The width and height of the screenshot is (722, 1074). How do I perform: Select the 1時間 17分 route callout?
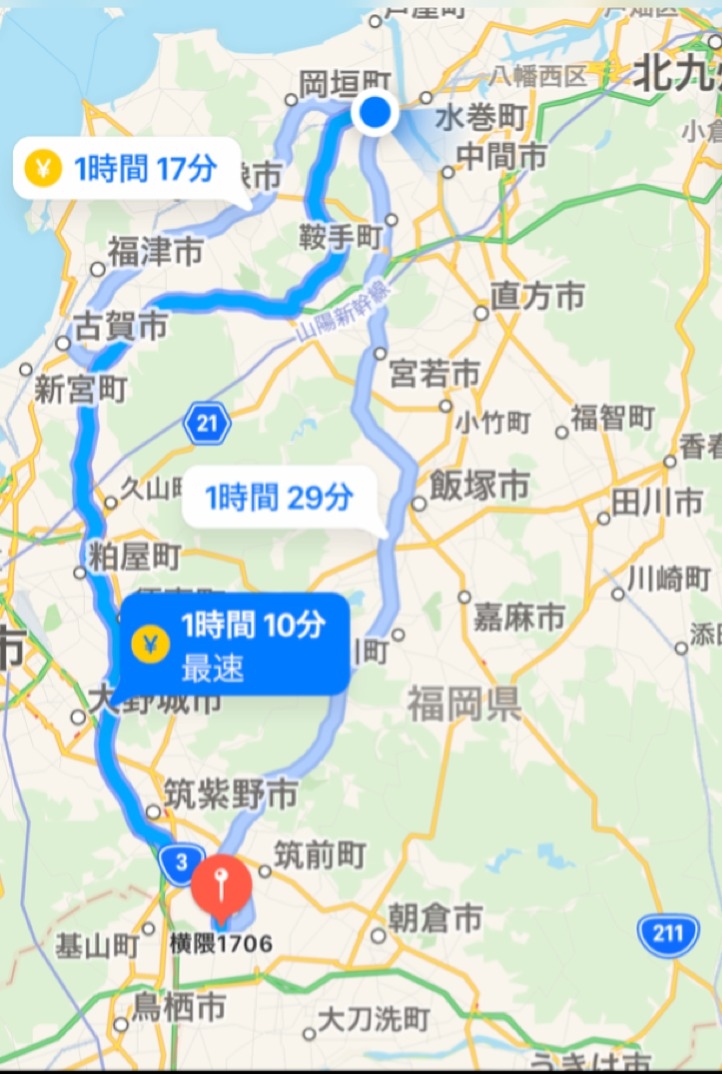127,168
